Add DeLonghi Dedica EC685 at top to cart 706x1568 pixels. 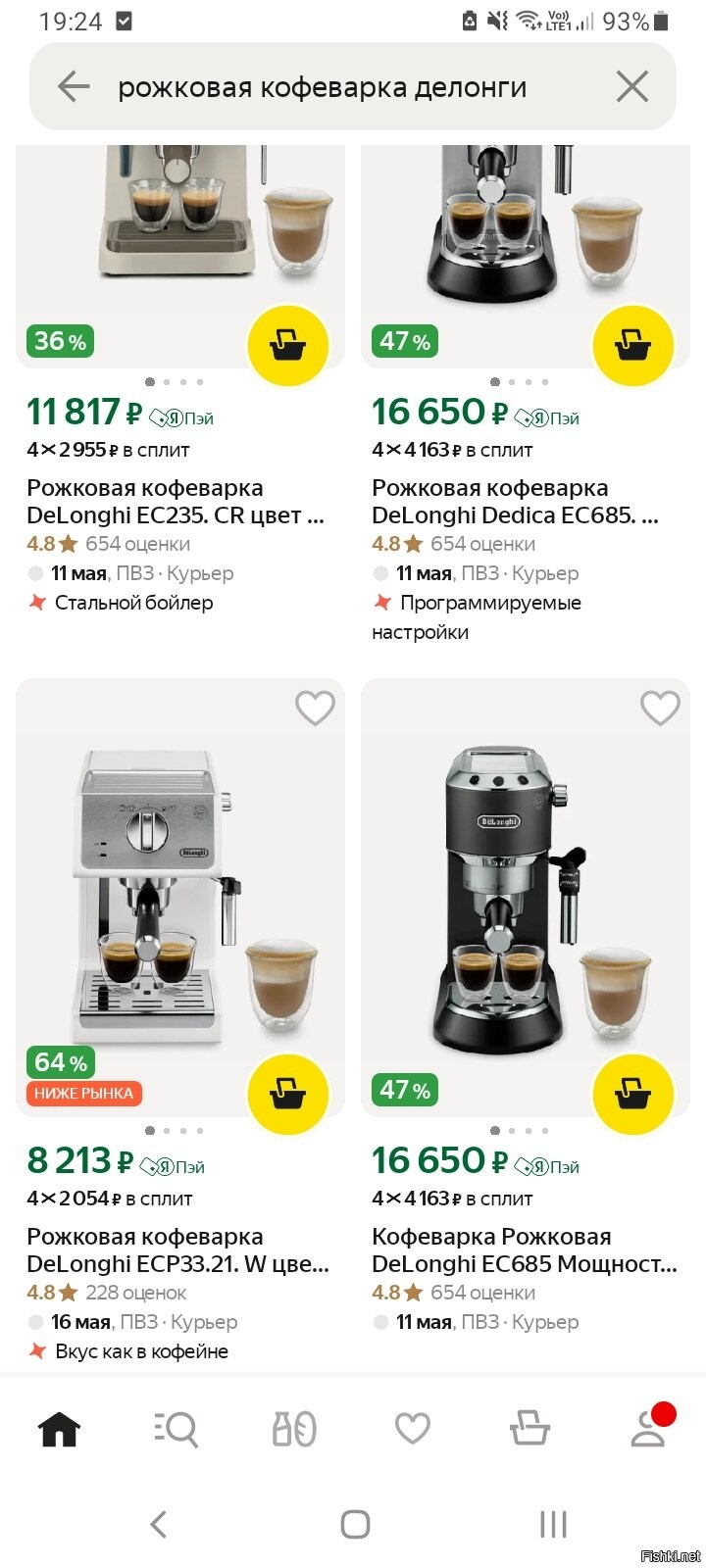coord(632,345)
